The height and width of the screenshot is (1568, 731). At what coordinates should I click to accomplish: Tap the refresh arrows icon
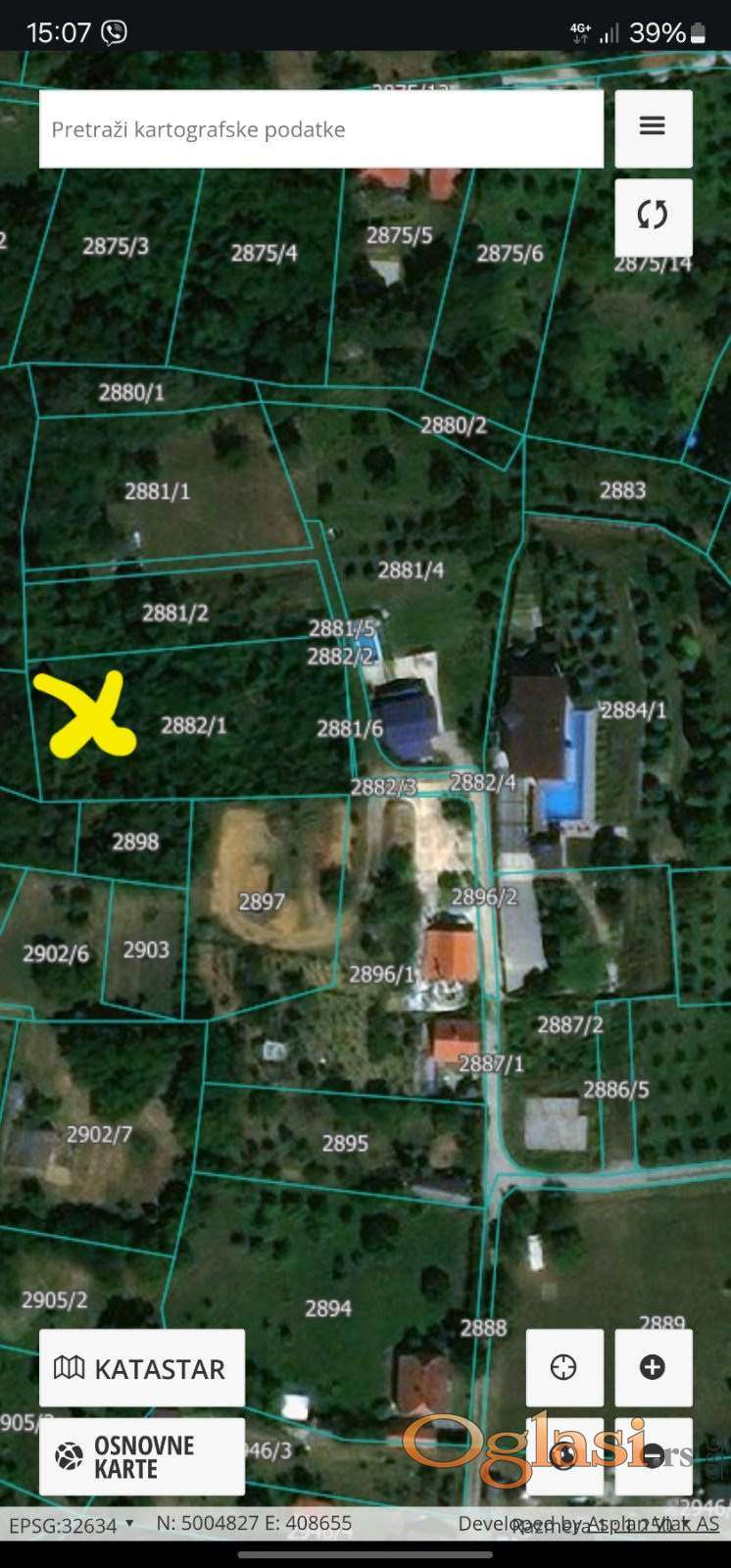pyautogui.click(x=653, y=216)
